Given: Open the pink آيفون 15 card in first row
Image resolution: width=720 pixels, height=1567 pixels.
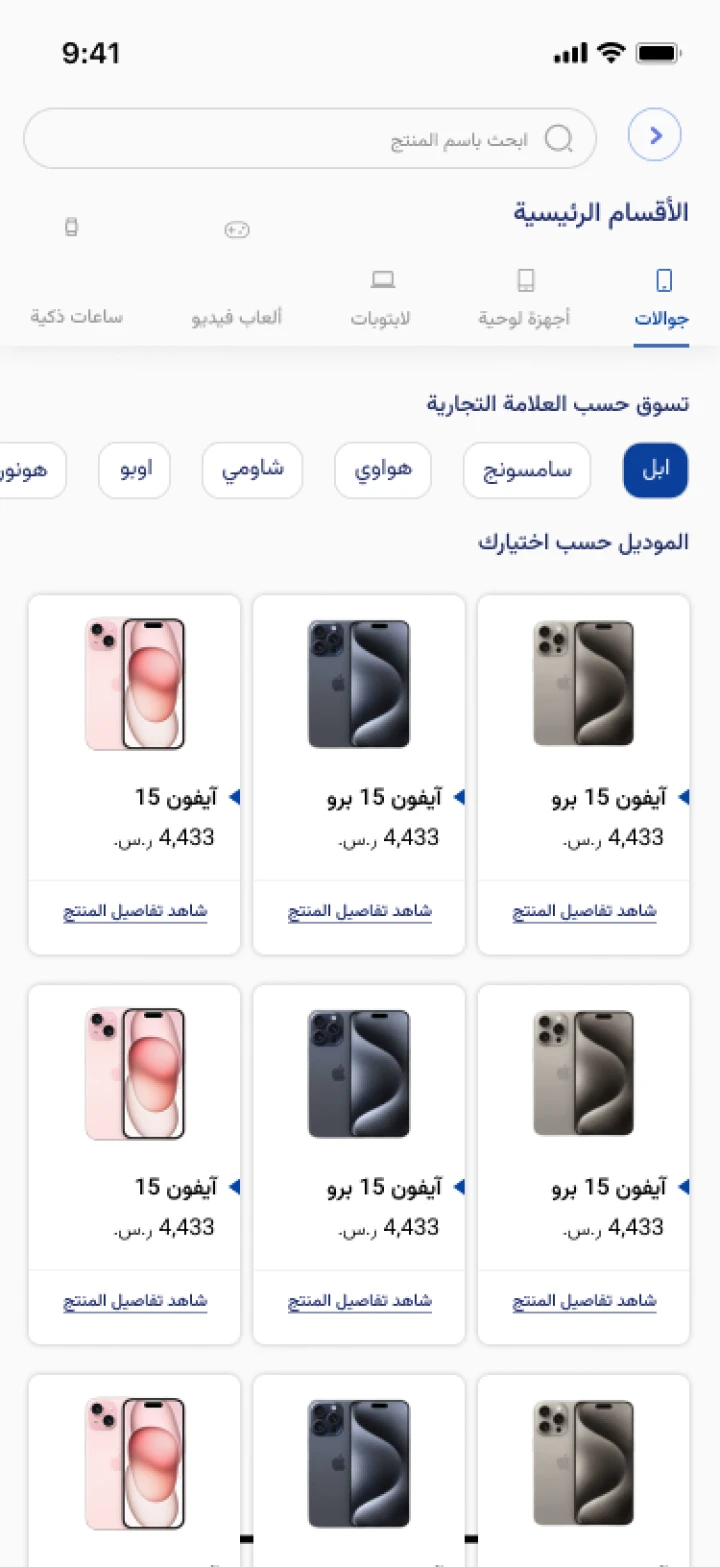Looking at the screenshot, I should (134, 740).
